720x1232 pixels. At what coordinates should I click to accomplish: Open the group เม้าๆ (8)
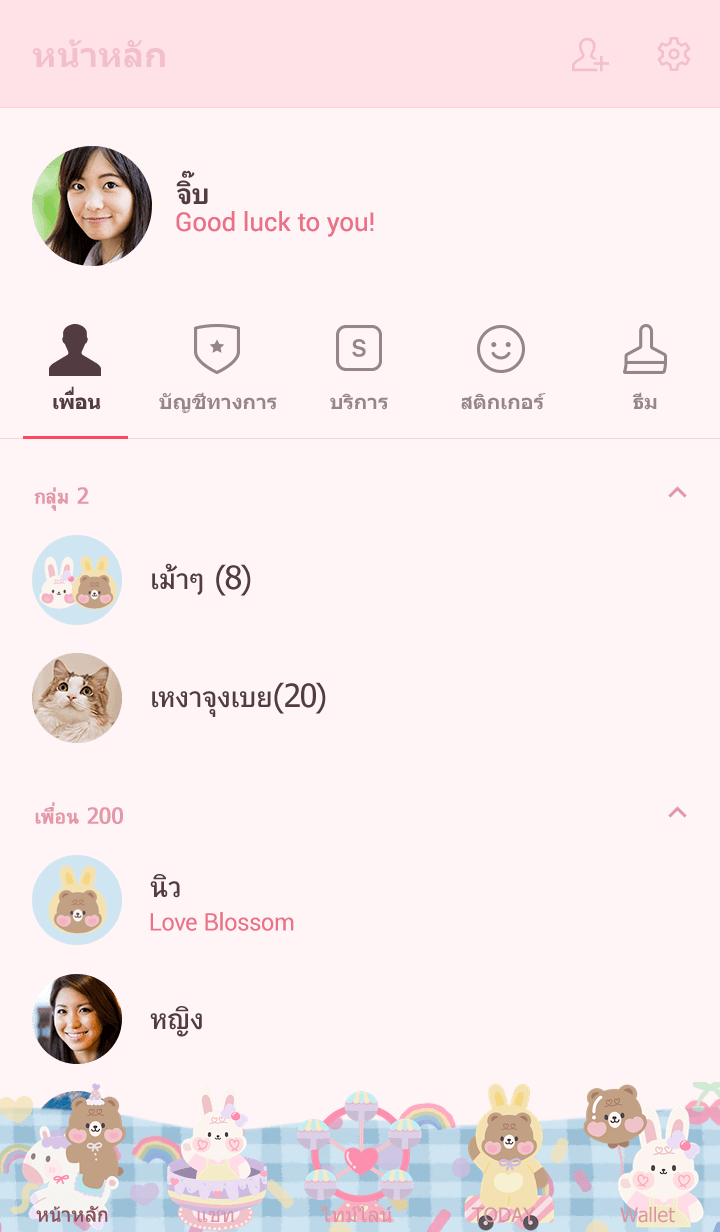point(200,580)
